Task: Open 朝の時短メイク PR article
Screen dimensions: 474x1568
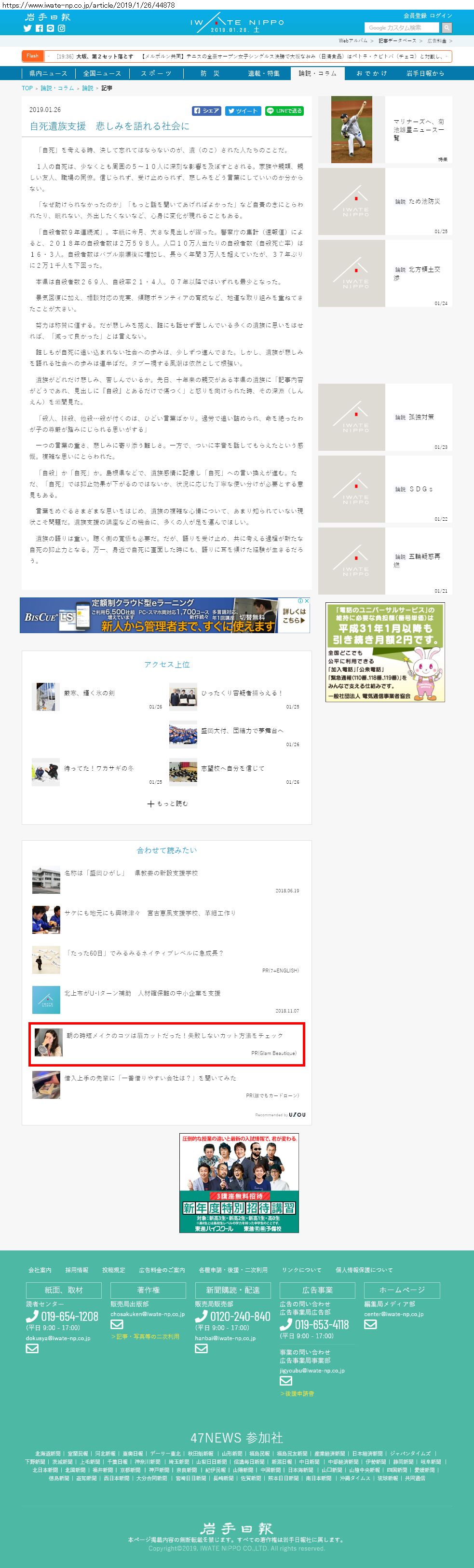Action: pyautogui.click(x=175, y=1035)
